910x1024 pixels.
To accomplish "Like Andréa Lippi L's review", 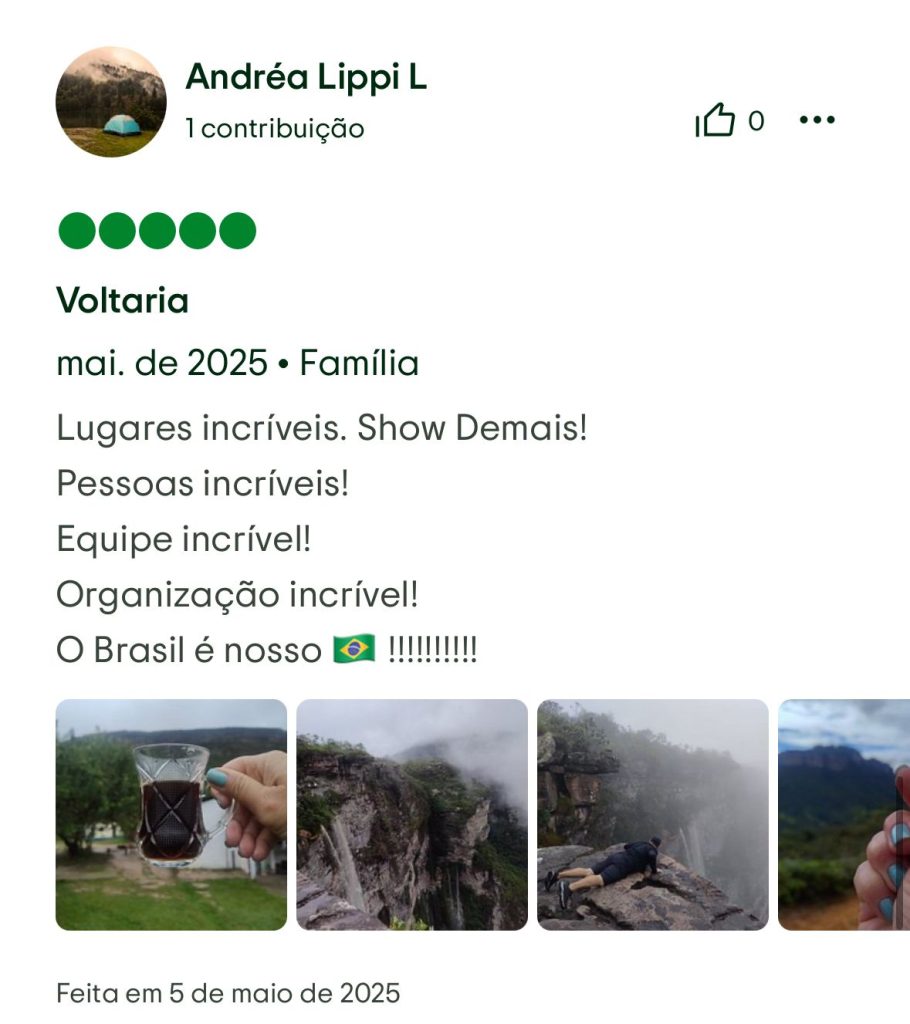I will click(x=715, y=122).
